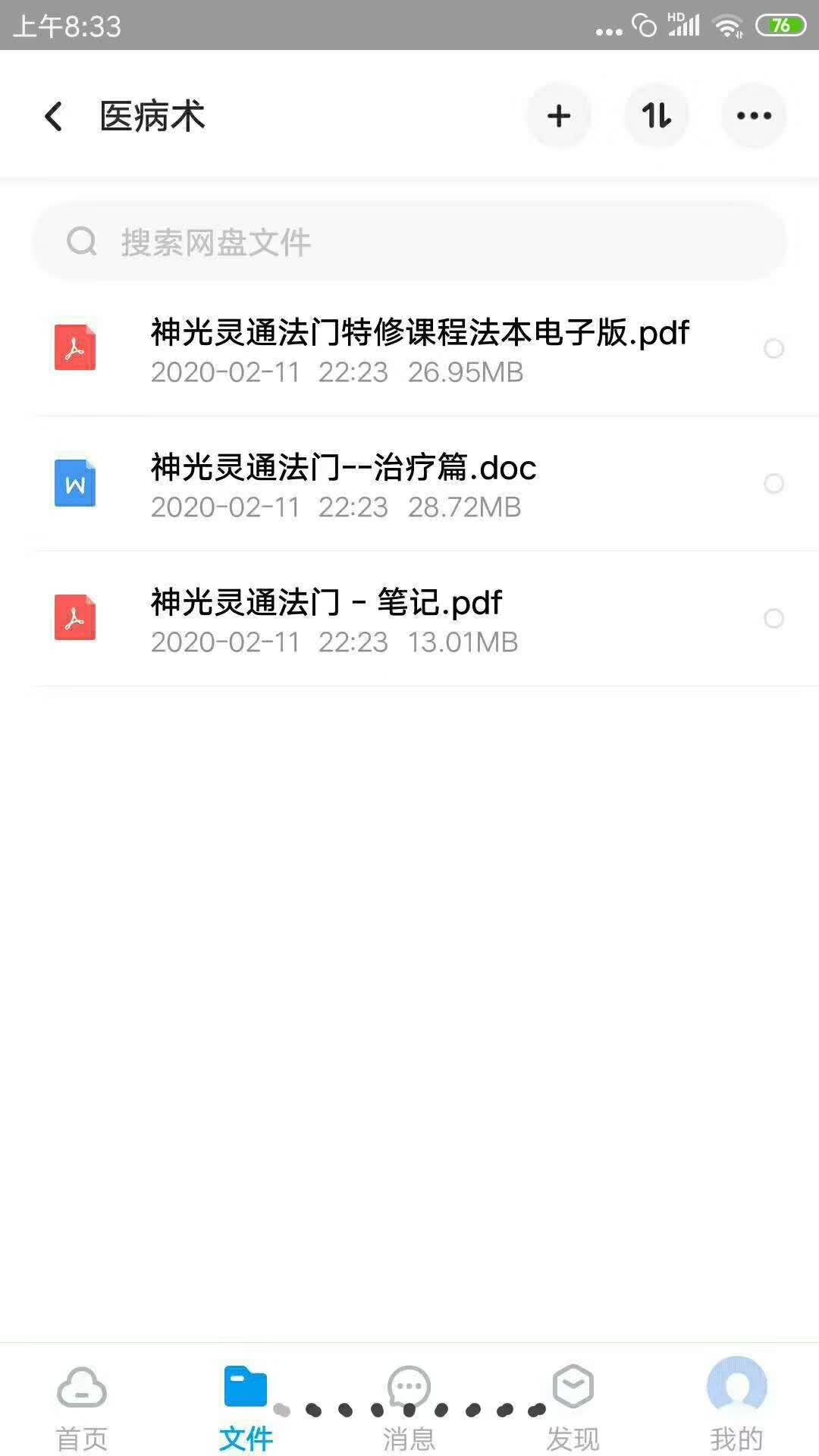Tap the 搜索网盘文件 search field

point(408,241)
